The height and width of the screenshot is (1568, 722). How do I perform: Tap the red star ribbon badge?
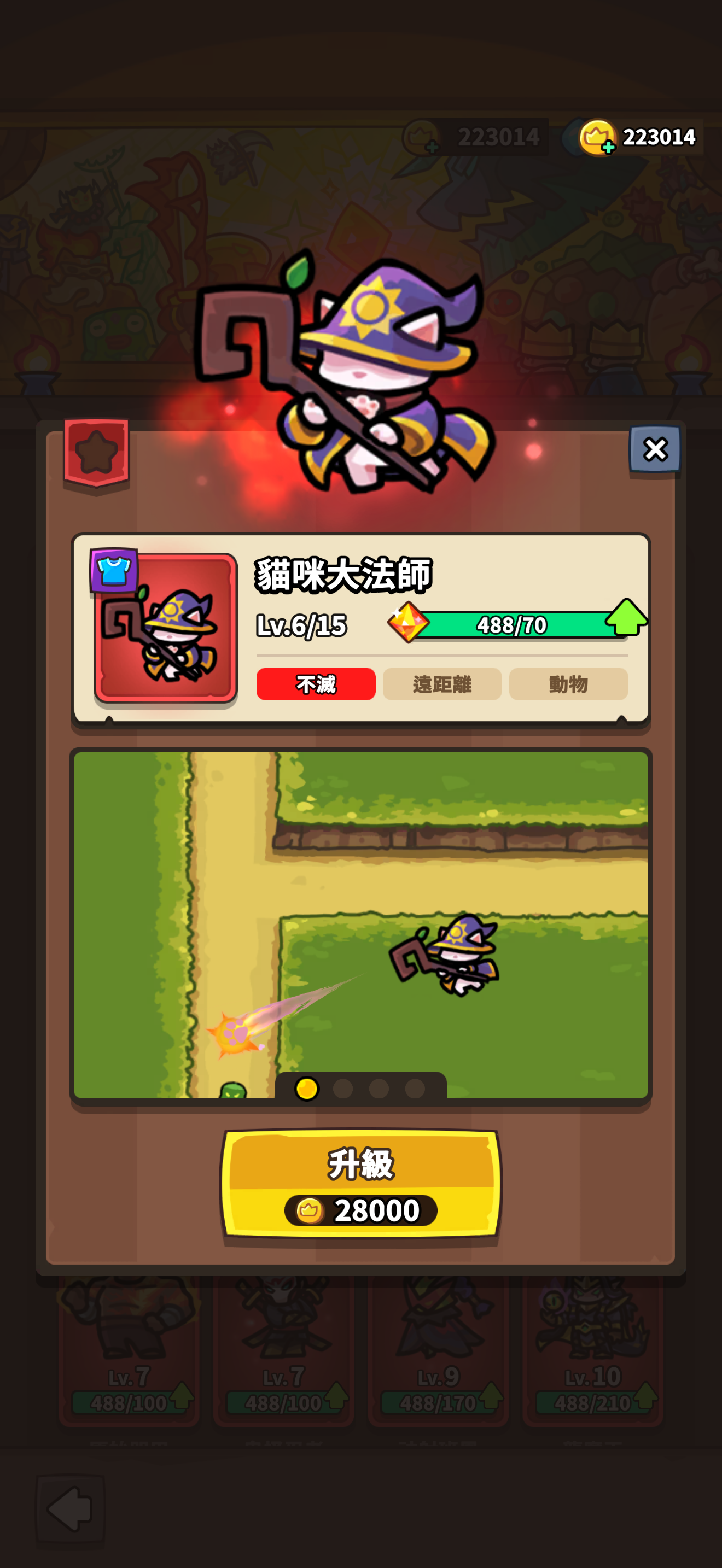click(96, 452)
